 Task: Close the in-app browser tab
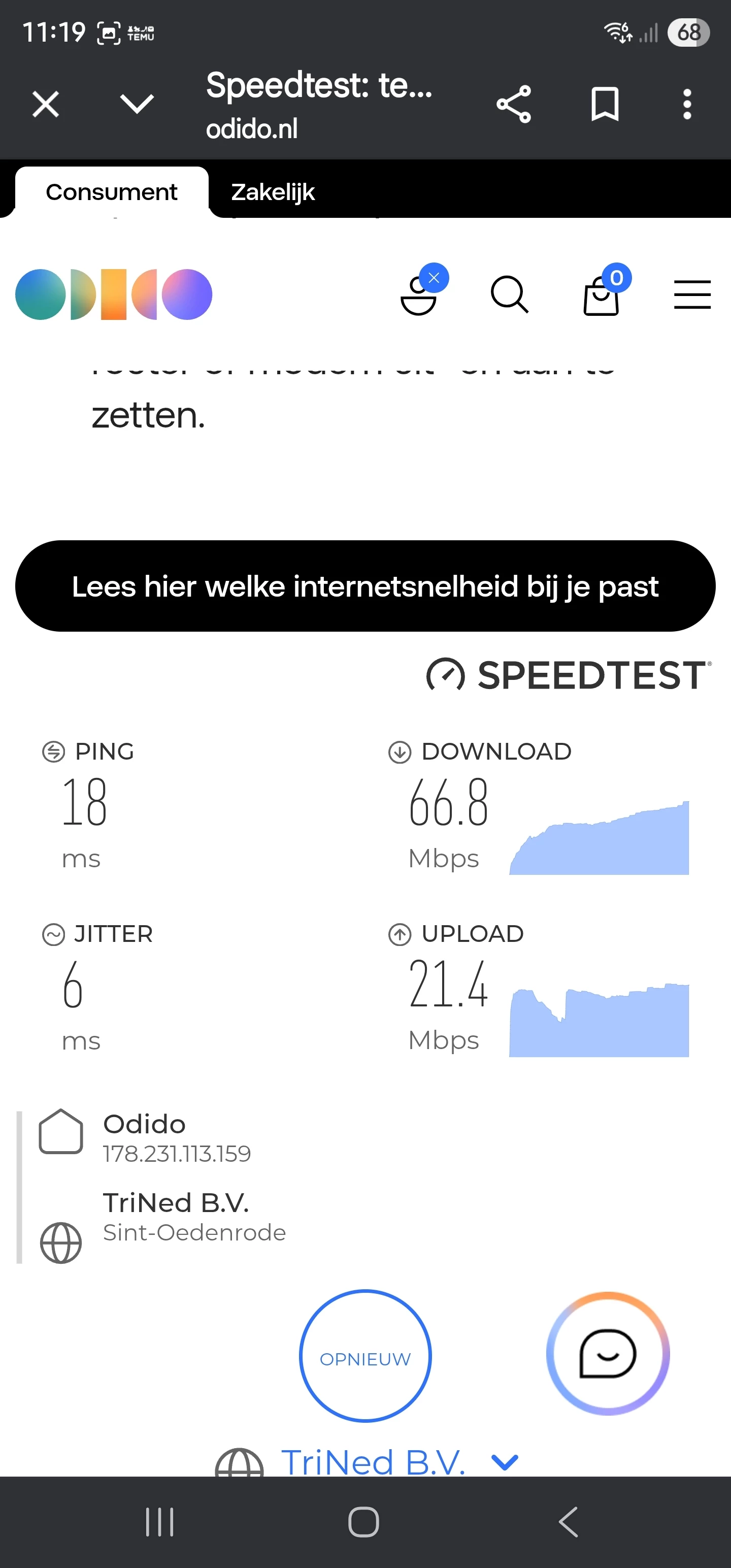[x=46, y=104]
